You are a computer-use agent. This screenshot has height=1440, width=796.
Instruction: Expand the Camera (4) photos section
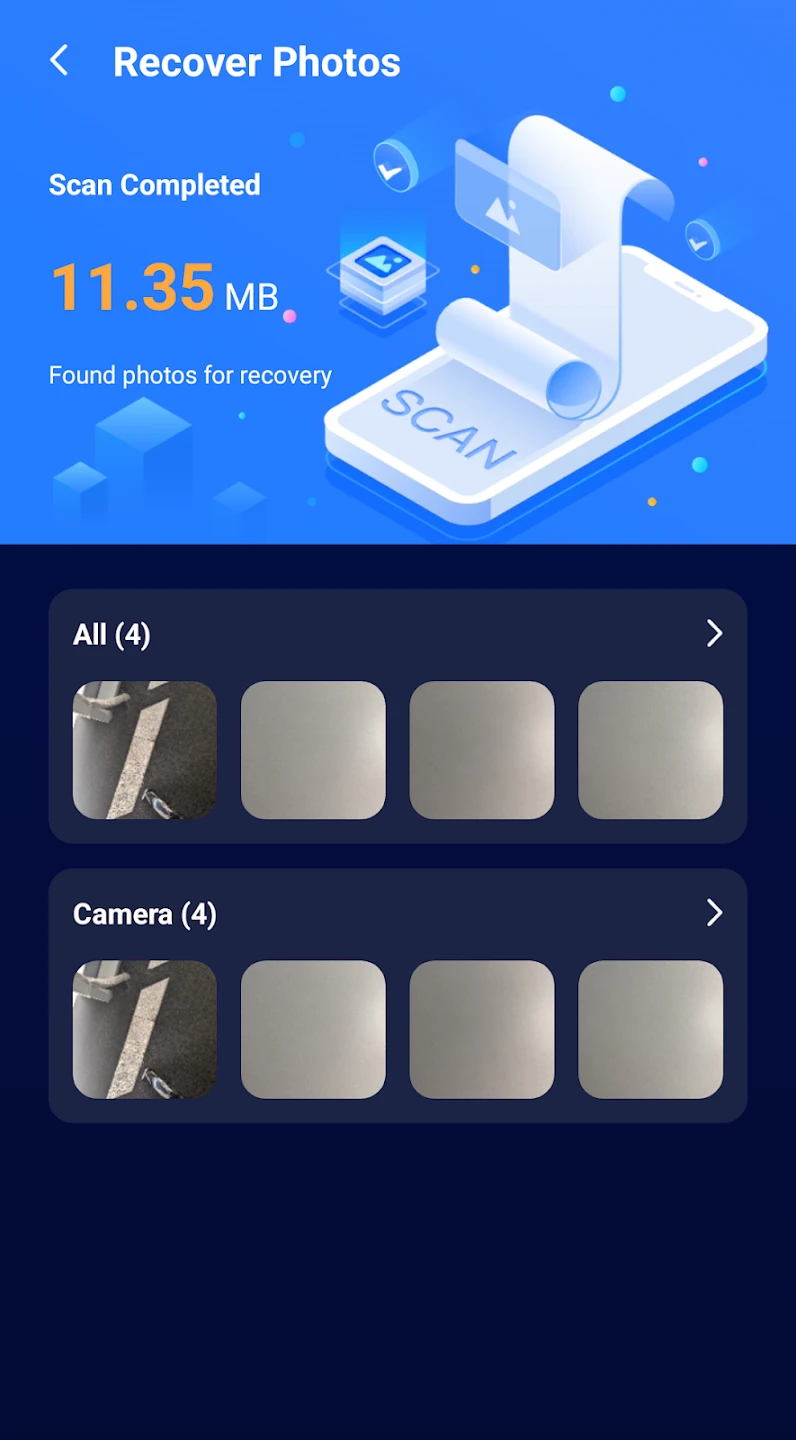pos(714,912)
